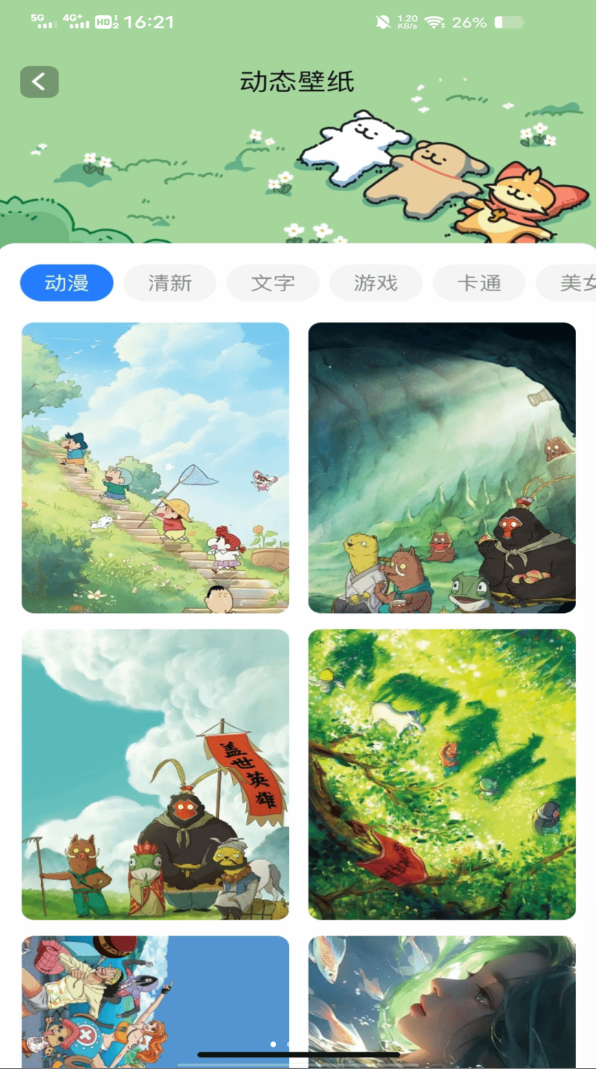Select the 动漫 category chip

67,283
